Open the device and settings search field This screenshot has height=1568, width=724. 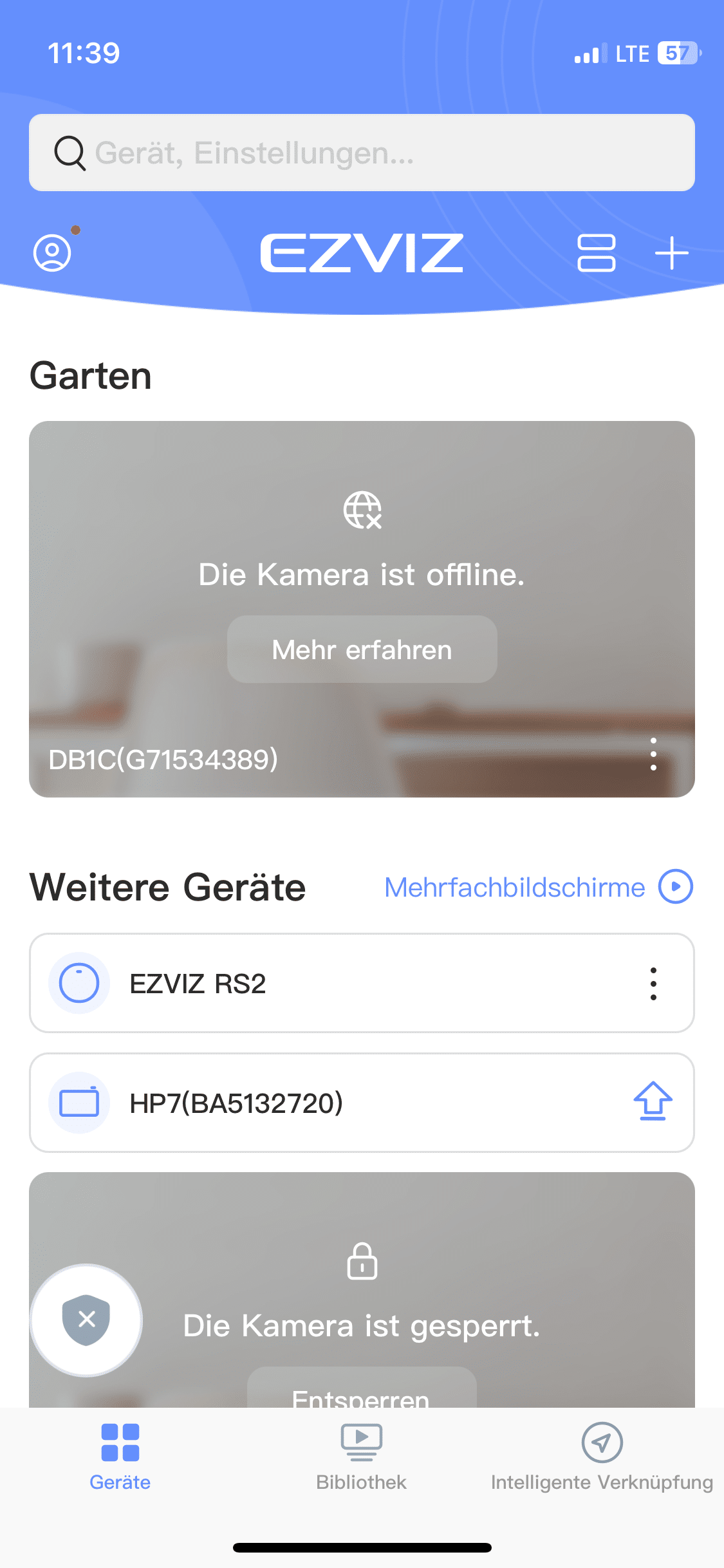[362, 153]
